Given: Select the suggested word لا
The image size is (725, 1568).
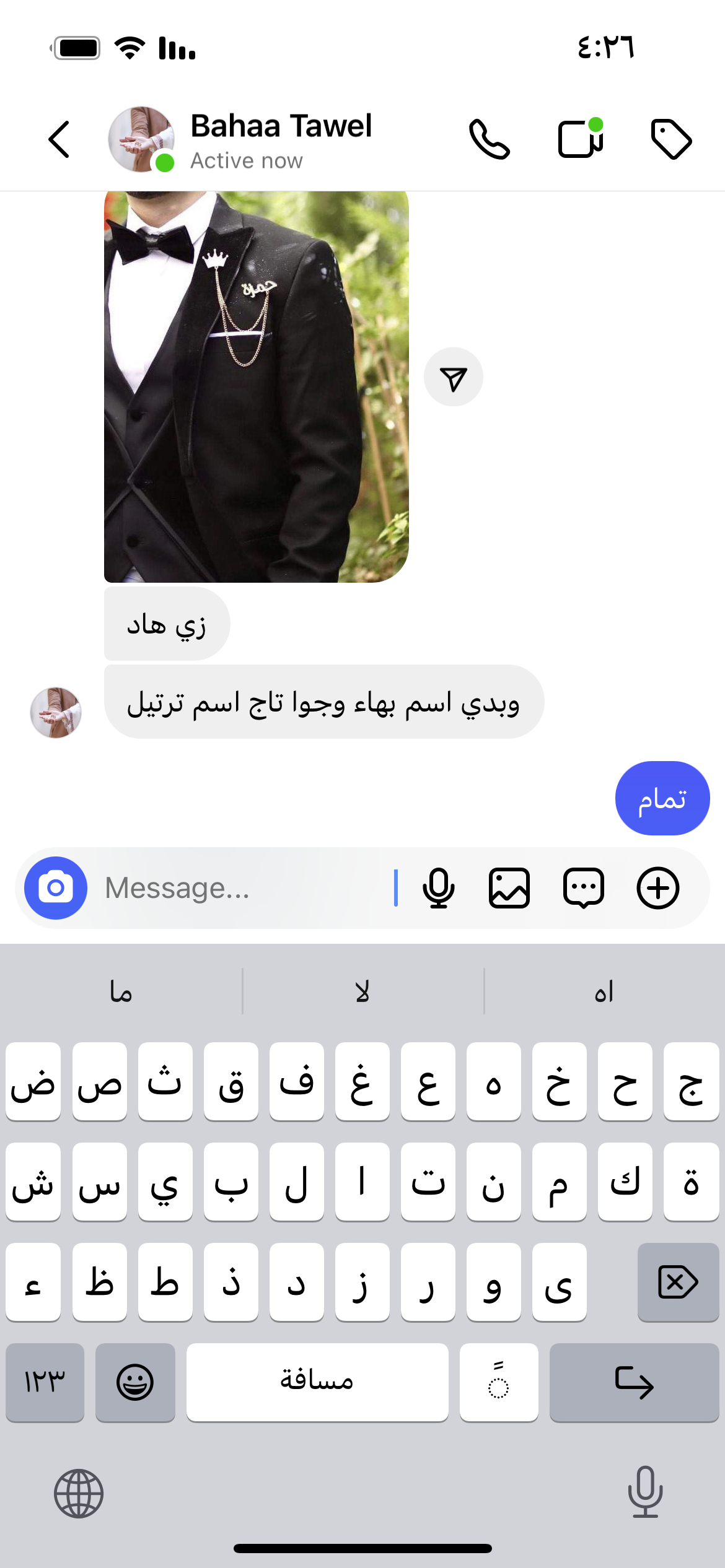Looking at the screenshot, I should 362,992.
